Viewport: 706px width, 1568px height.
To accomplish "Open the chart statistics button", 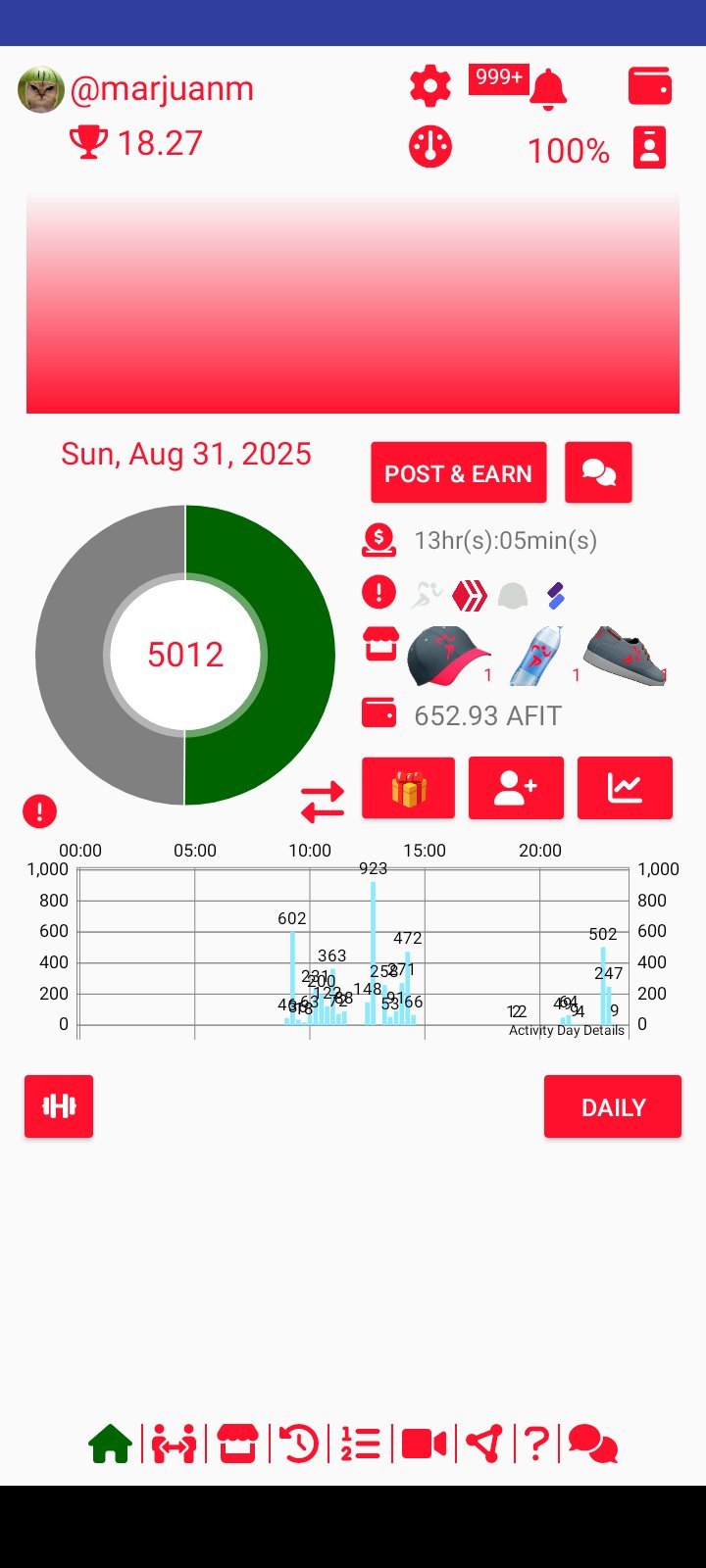I will coord(625,787).
